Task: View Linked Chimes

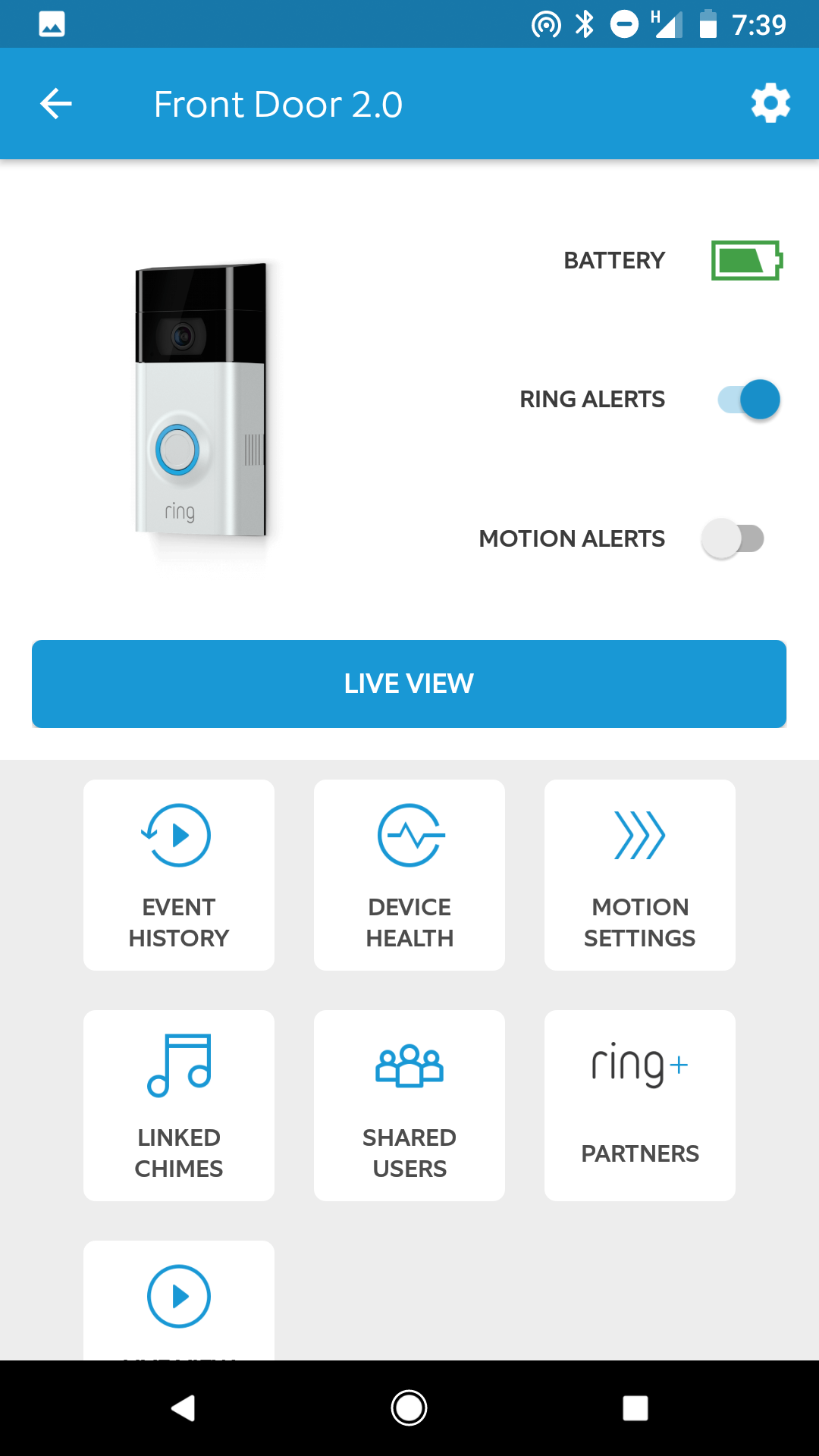Action: (x=179, y=1106)
